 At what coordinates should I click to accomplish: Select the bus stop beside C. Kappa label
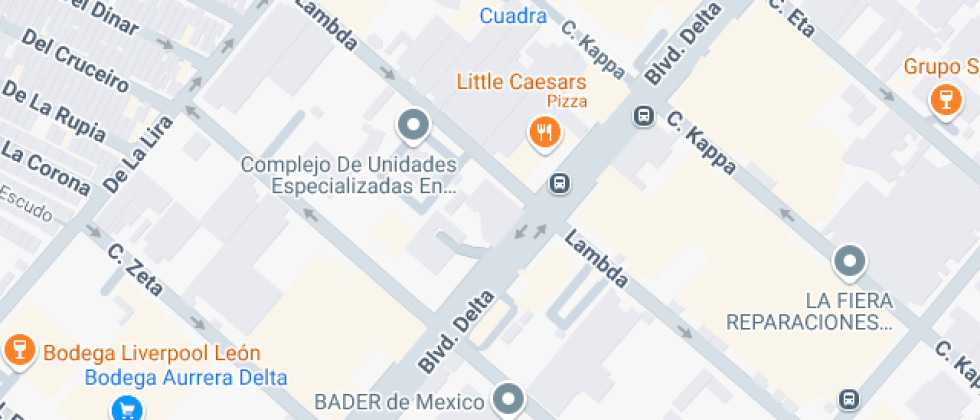click(644, 116)
